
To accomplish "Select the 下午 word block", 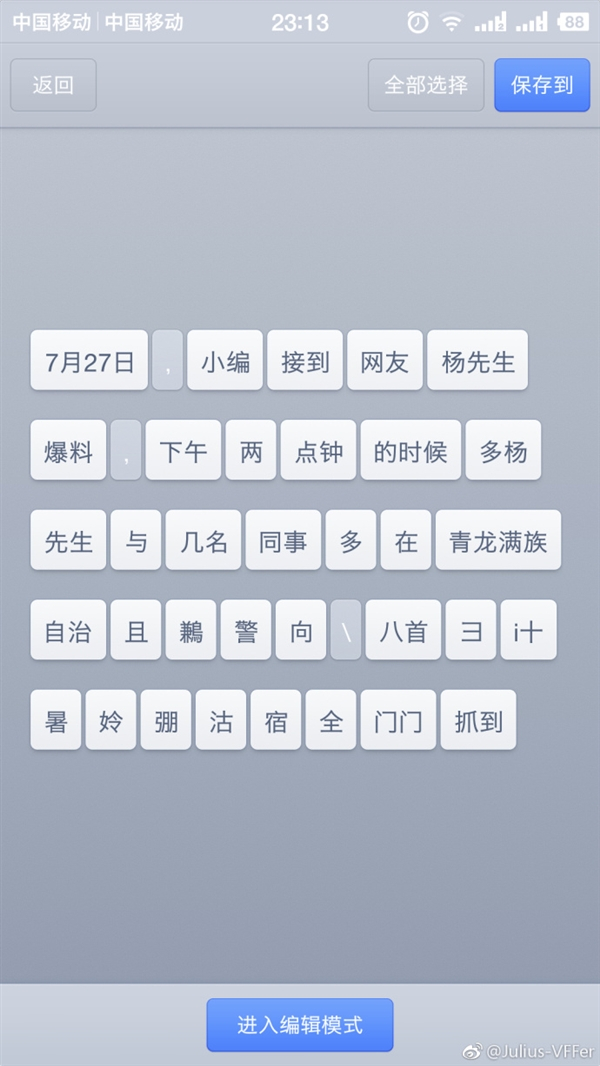I will 183,450.
